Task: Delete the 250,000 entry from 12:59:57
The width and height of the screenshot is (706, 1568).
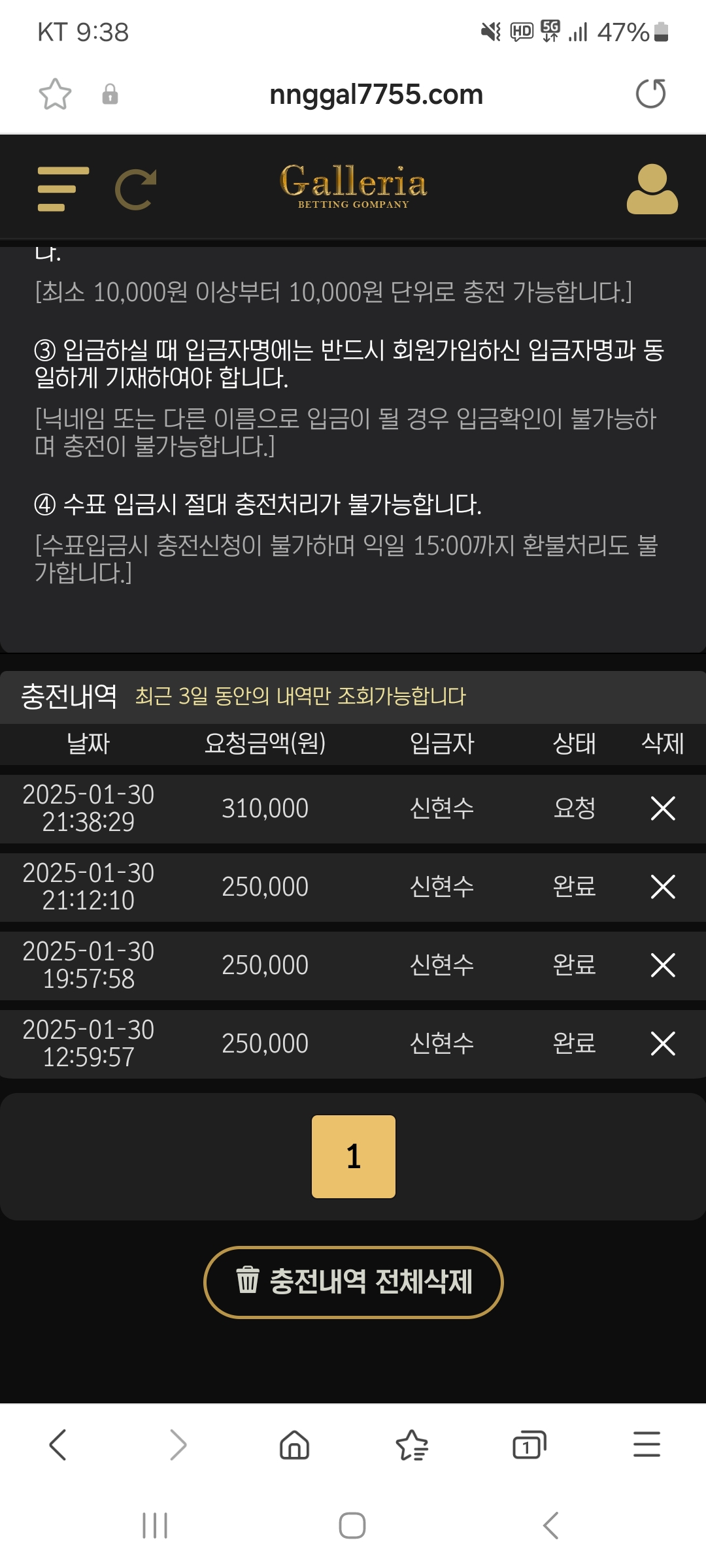Action: click(663, 1044)
